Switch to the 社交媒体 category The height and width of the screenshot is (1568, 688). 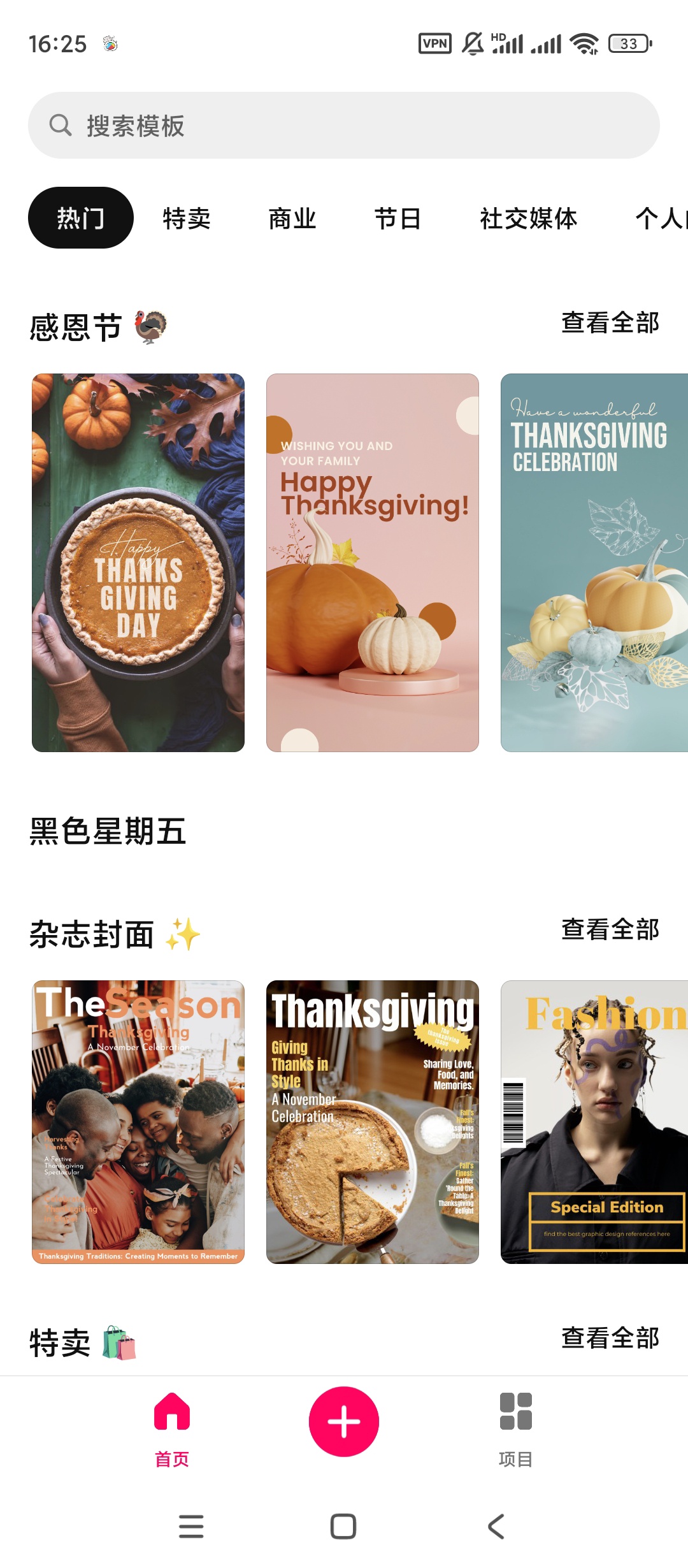(x=529, y=219)
